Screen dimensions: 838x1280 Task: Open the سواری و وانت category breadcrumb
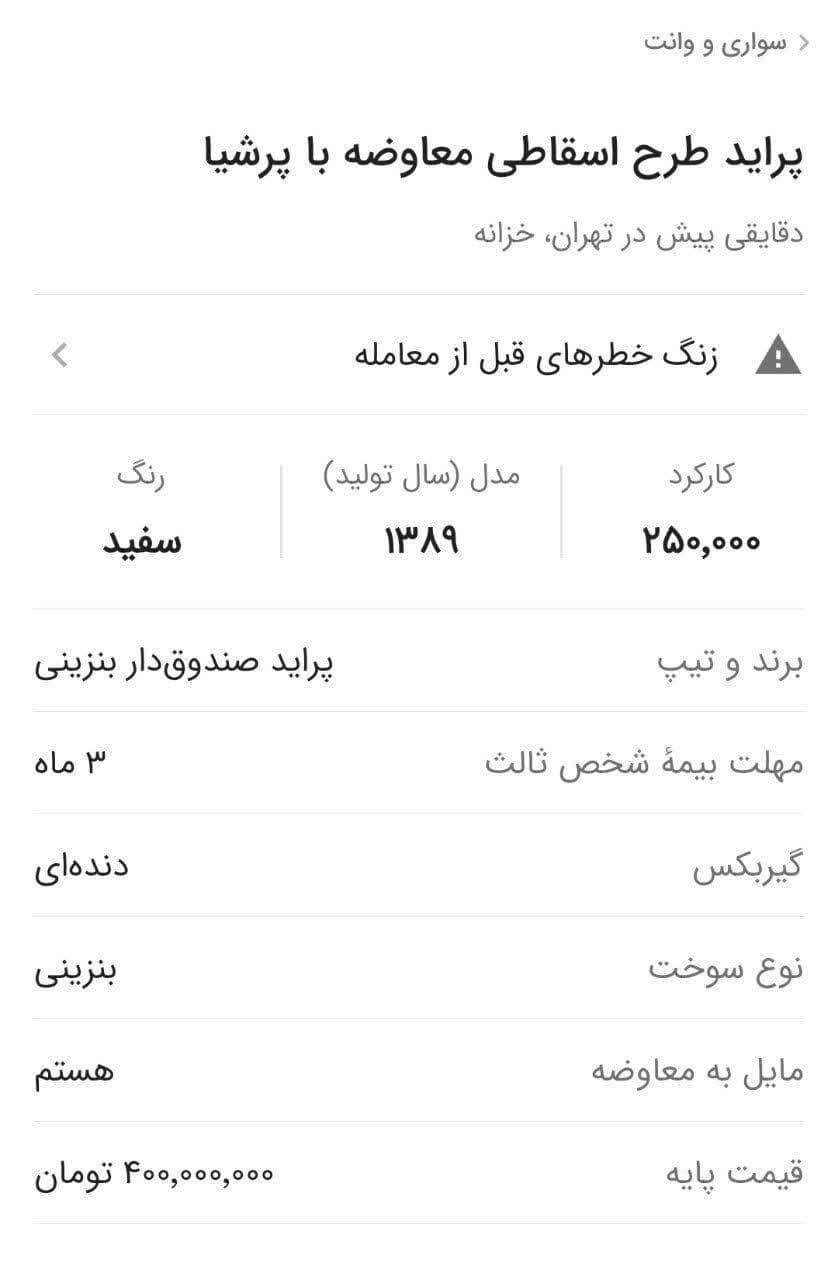tap(716, 44)
